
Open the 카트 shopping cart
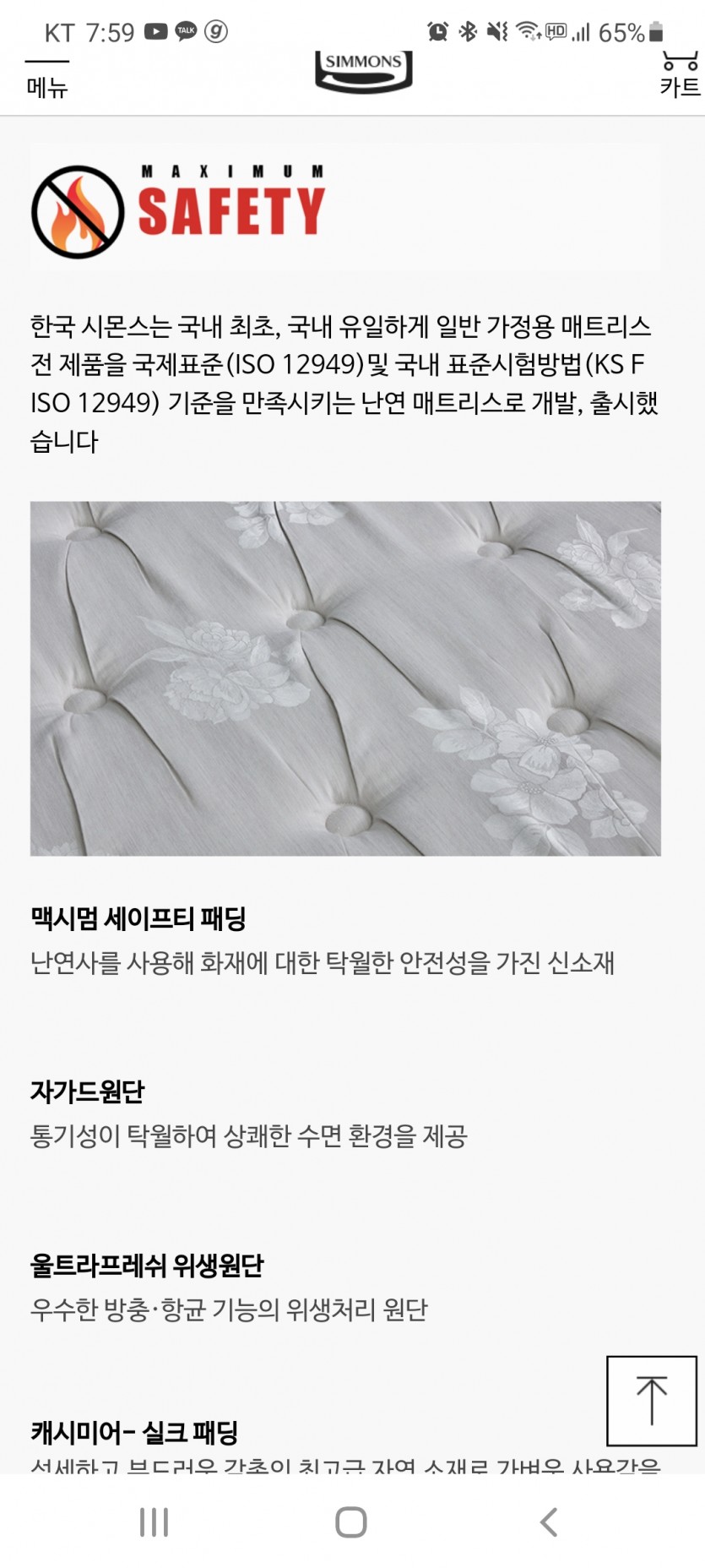pyautogui.click(x=680, y=76)
